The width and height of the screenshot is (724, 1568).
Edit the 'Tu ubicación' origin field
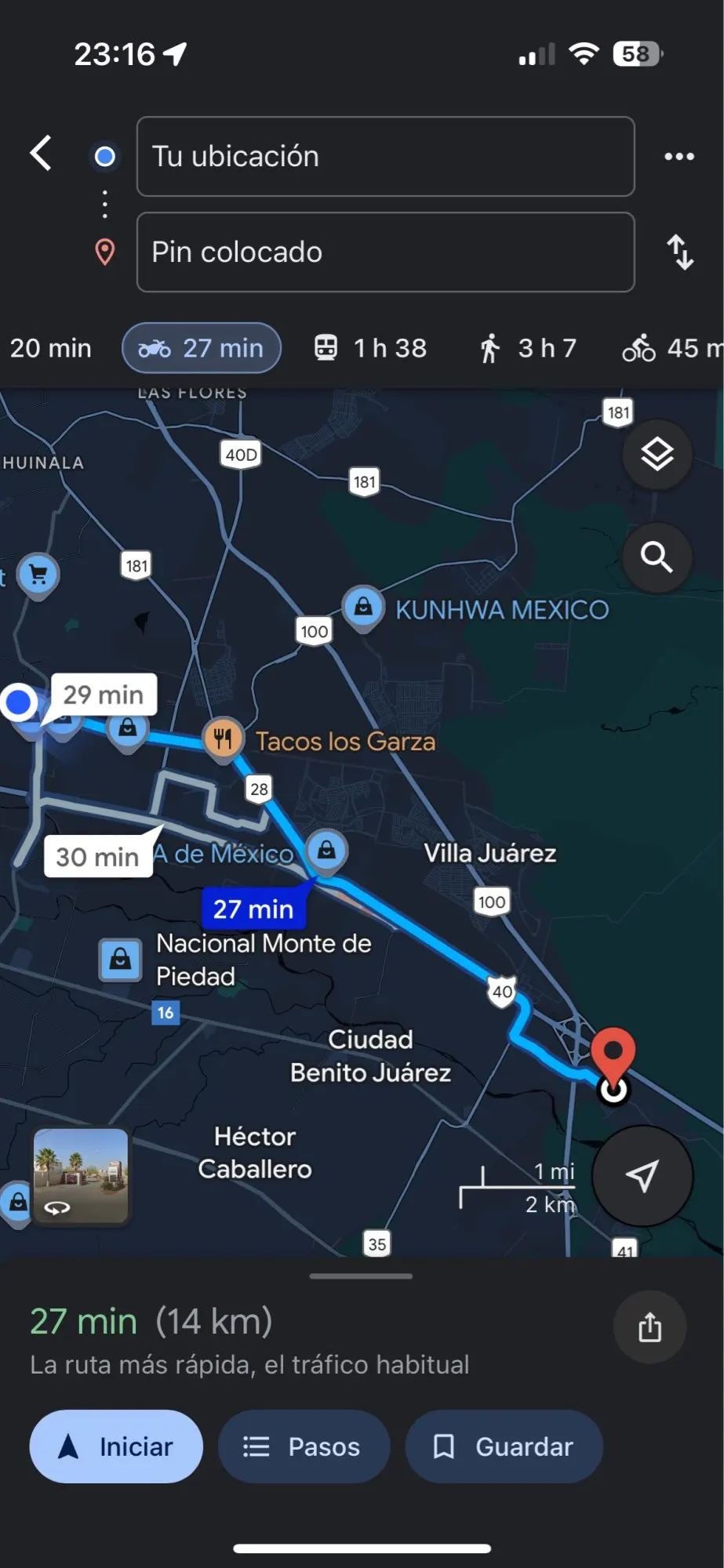tap(385, 156)
